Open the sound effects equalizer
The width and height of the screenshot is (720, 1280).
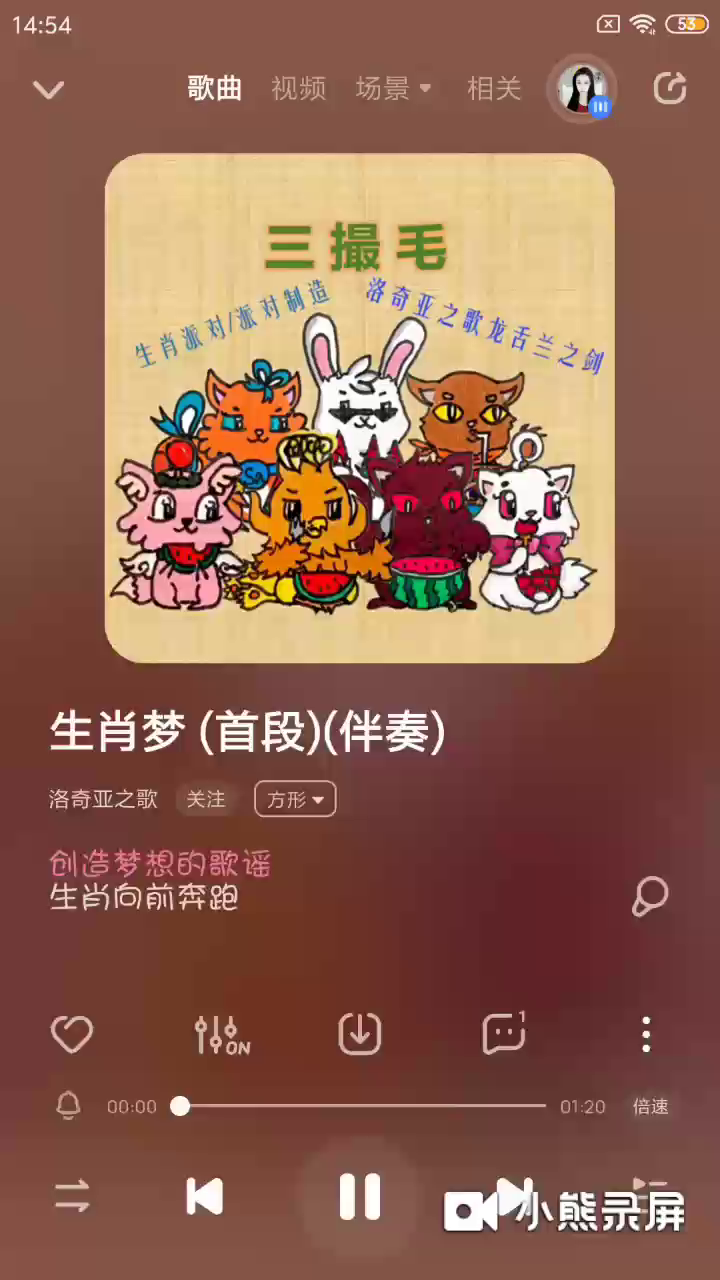click(221, 1034)
